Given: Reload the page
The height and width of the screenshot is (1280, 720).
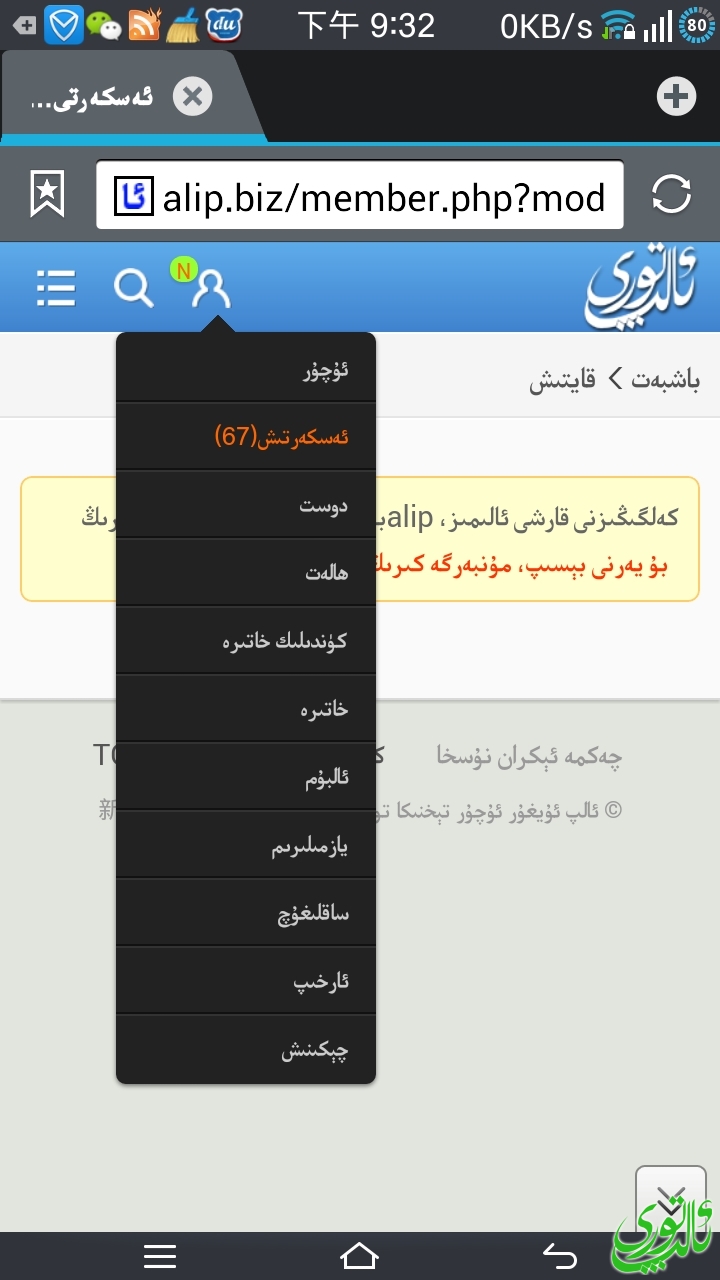Looking at the screenshot, I should pyautogui.click(x=671, y=195).
